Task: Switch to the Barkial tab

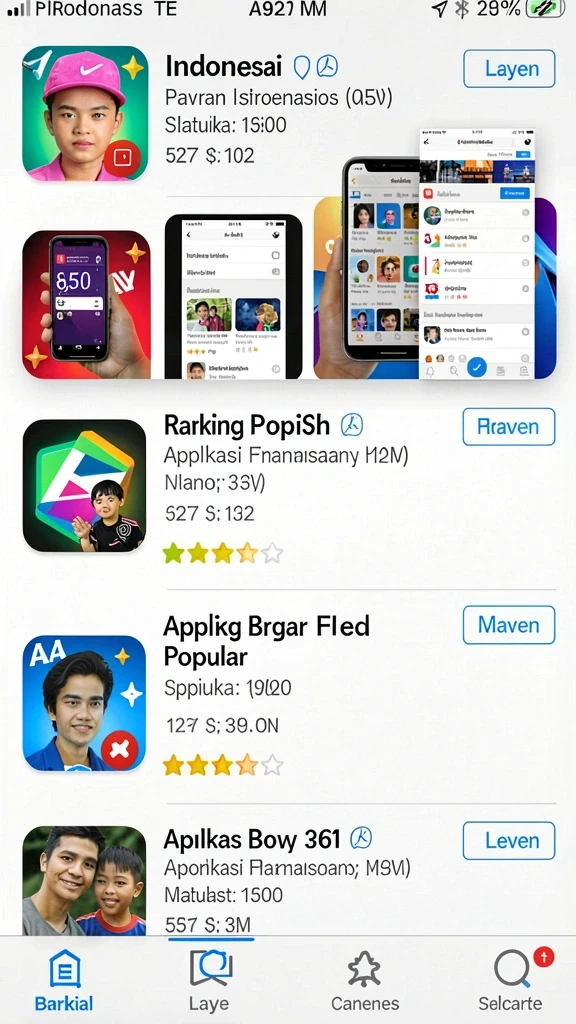Action: 64,981
